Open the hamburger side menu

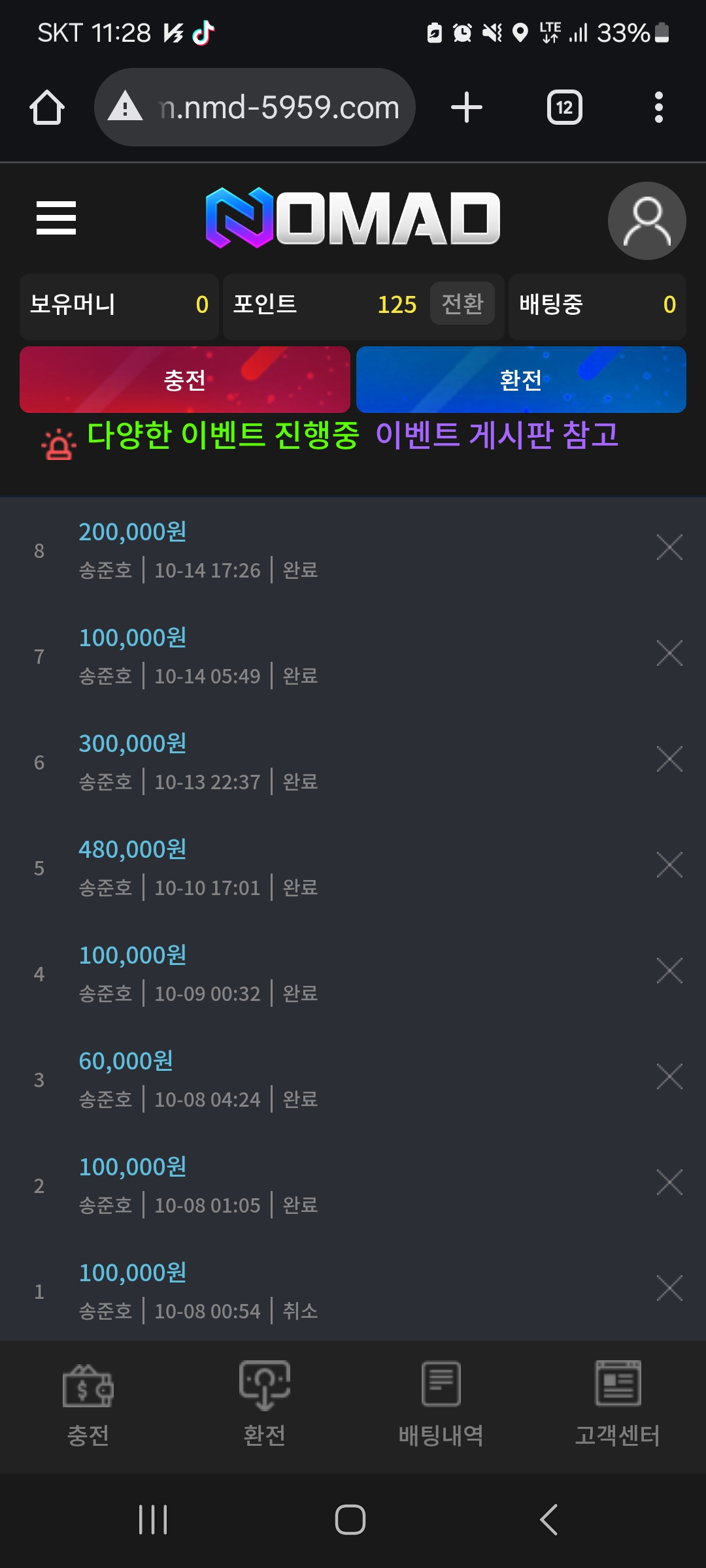click(x=56, y=218)
